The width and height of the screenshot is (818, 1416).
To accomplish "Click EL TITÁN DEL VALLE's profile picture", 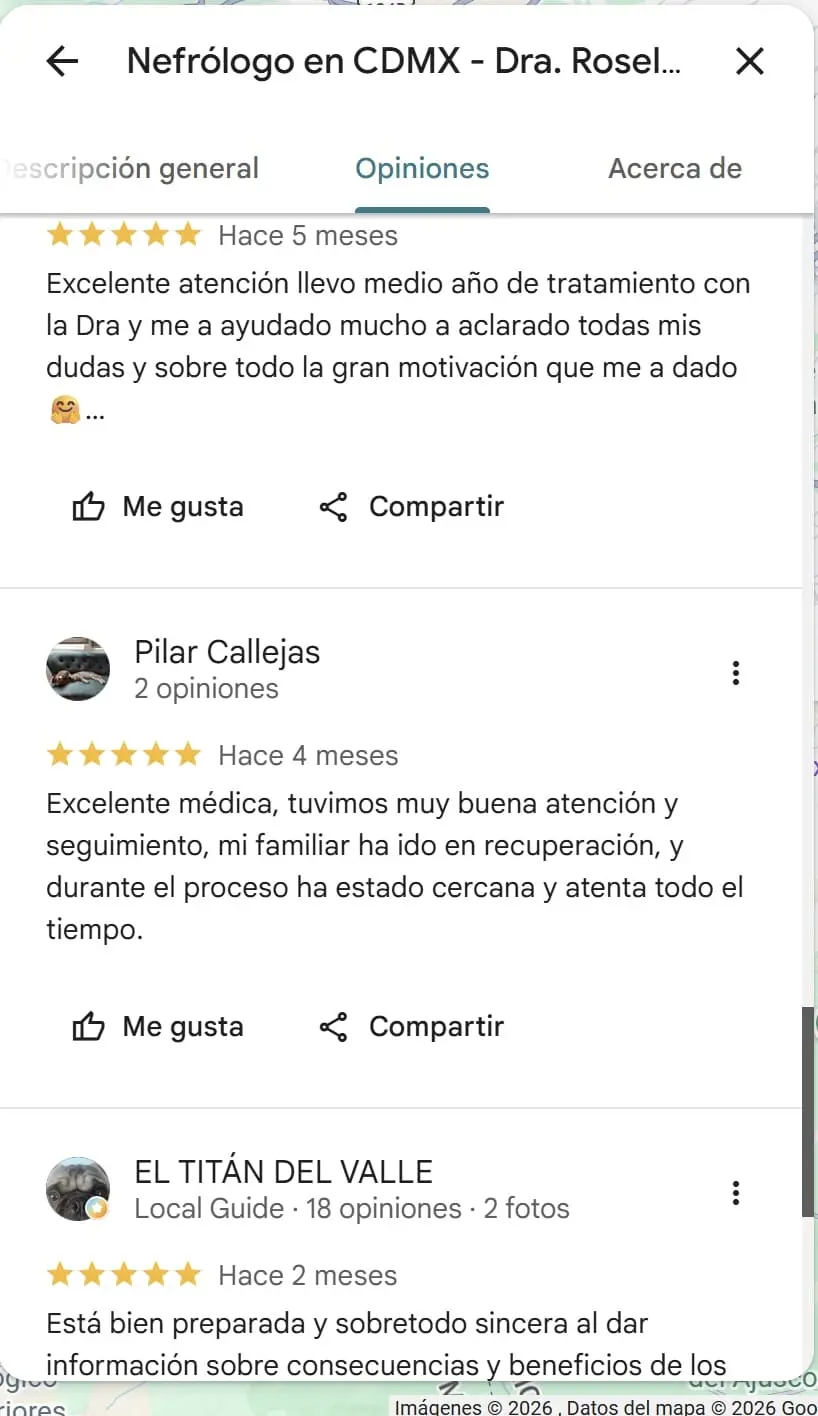I will [77, 1189].
